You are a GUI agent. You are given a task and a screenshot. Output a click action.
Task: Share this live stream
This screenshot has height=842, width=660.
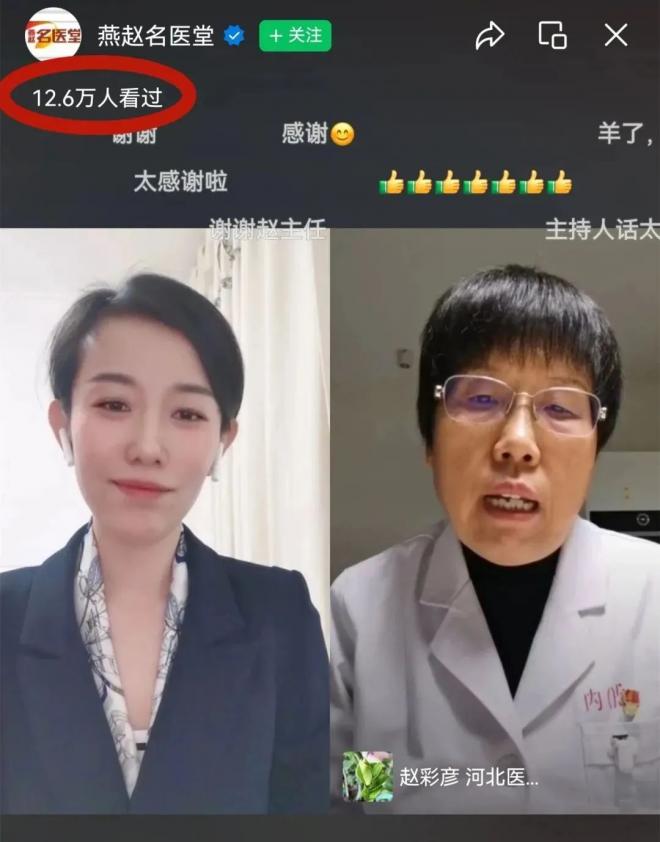tap(489, 36)
